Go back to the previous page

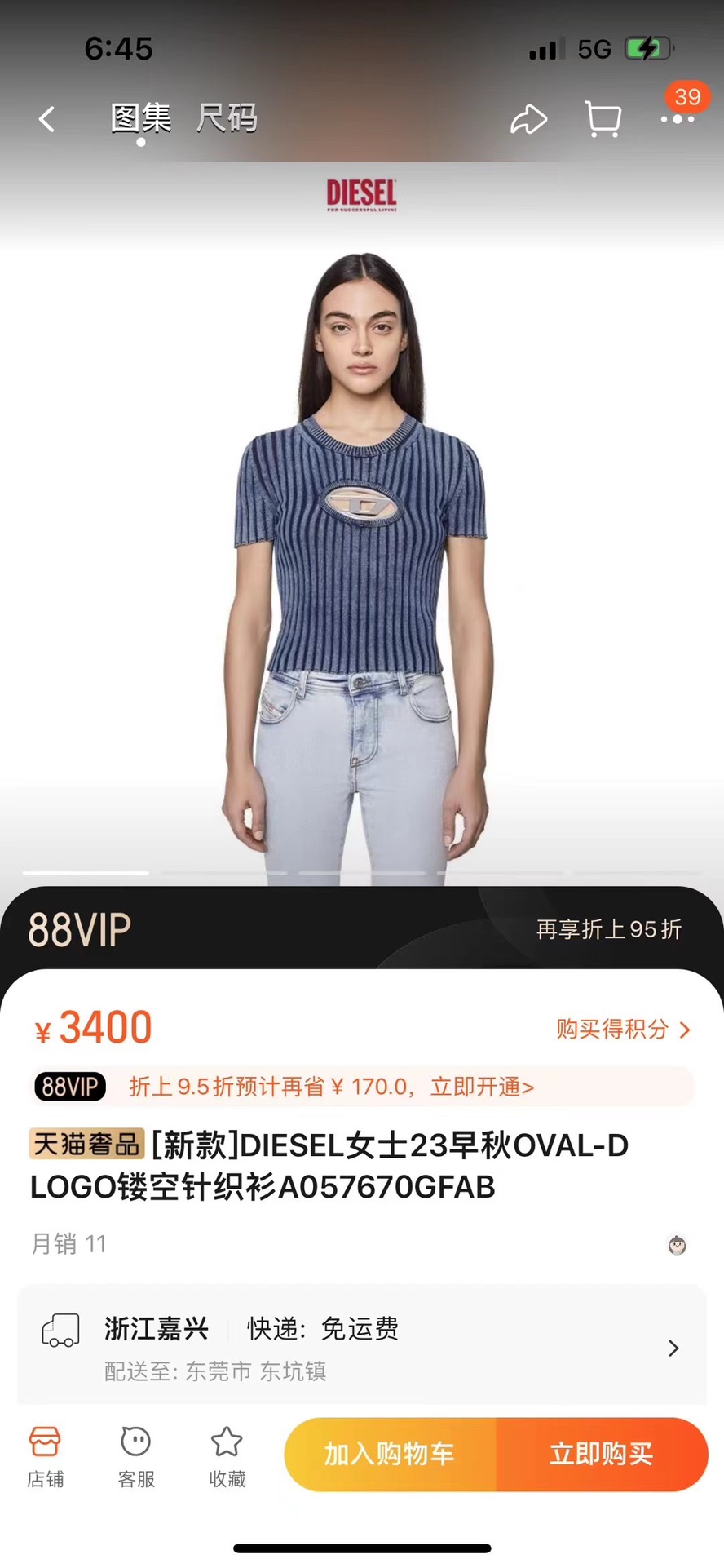[x=47, y=119]
